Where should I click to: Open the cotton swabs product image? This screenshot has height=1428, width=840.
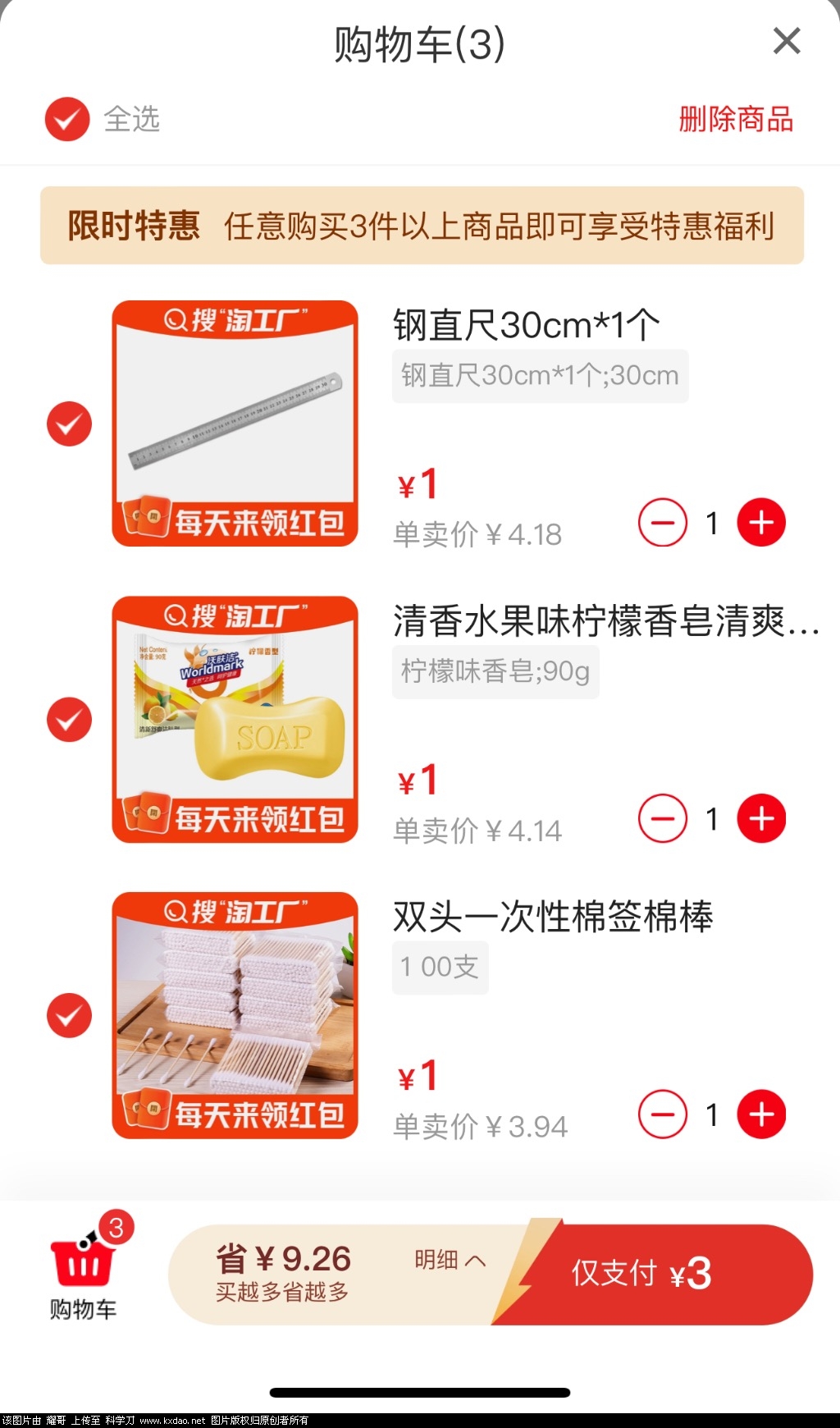pos(235,1015)
